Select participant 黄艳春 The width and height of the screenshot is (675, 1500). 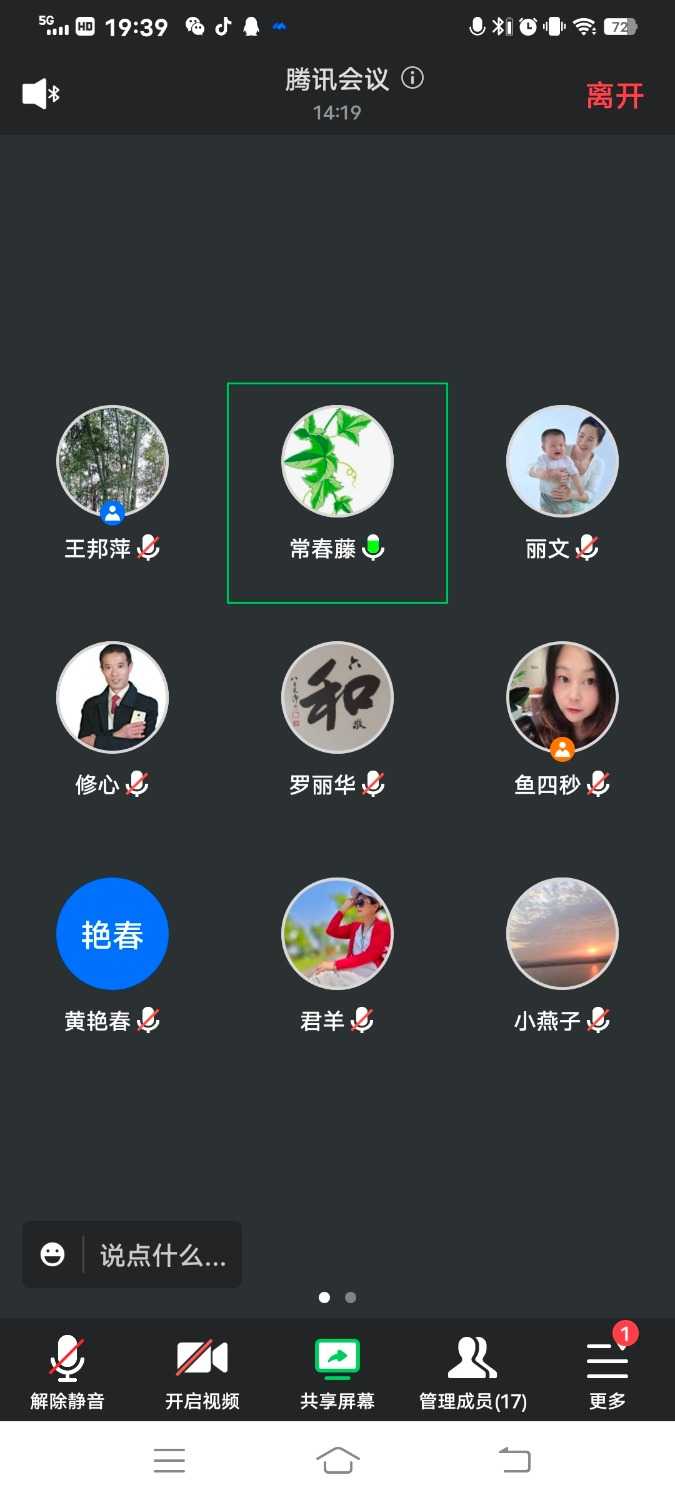[x=112, y=933]
